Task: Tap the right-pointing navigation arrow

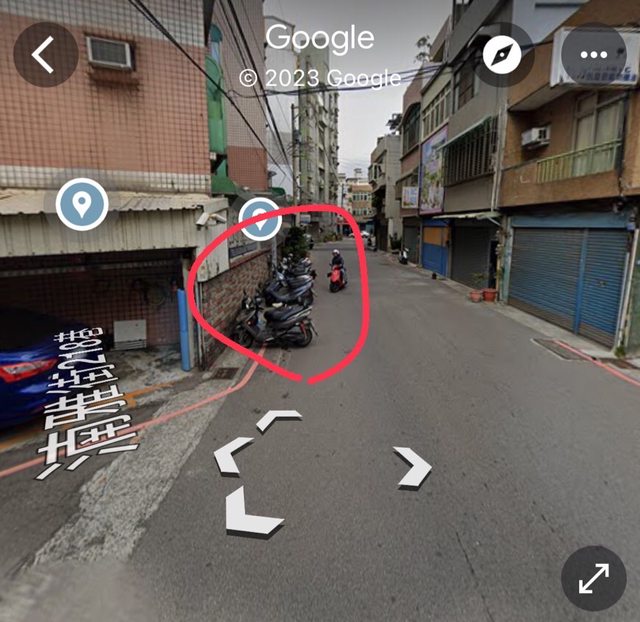Action: pyautogui.click(x=414, y=467)
